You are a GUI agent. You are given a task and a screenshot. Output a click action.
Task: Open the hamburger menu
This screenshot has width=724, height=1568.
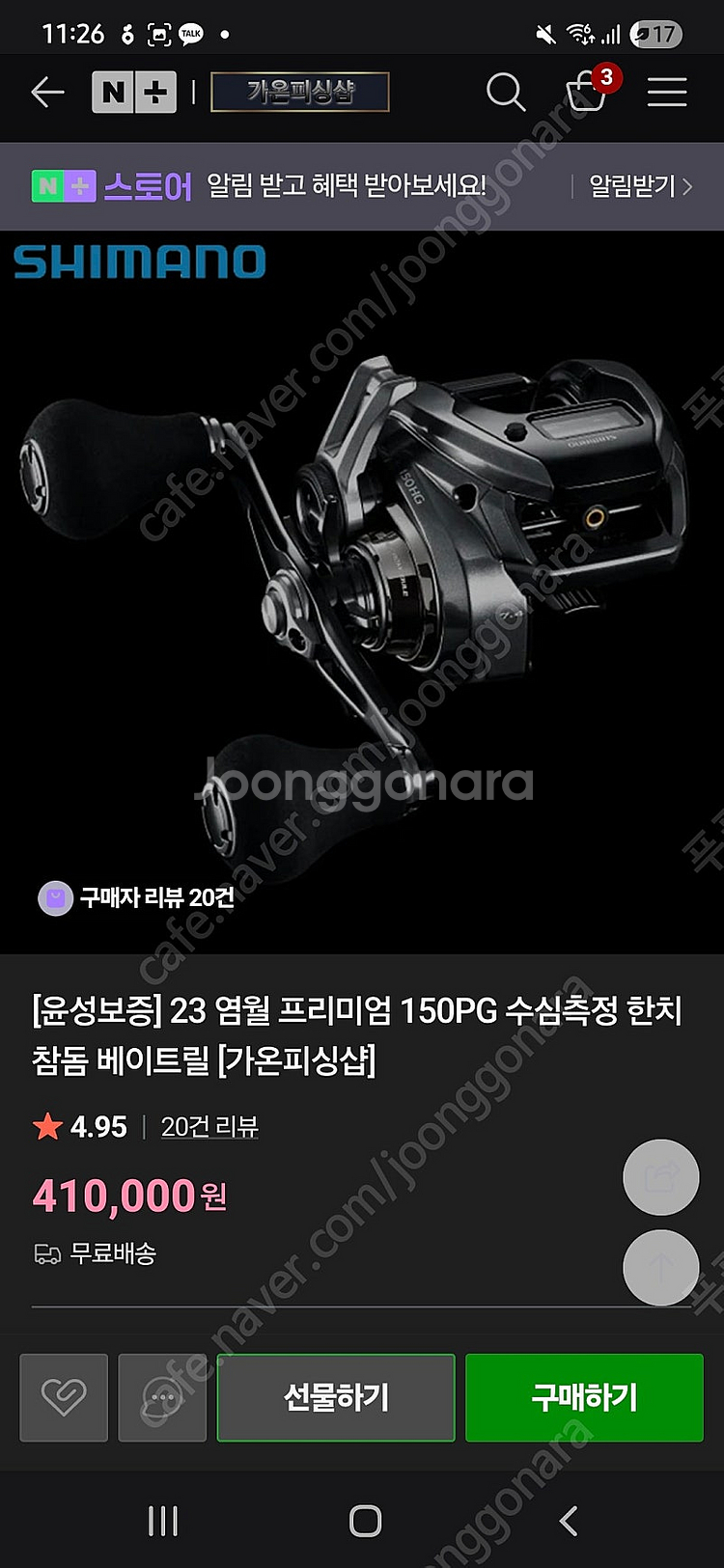click(667, 93)
